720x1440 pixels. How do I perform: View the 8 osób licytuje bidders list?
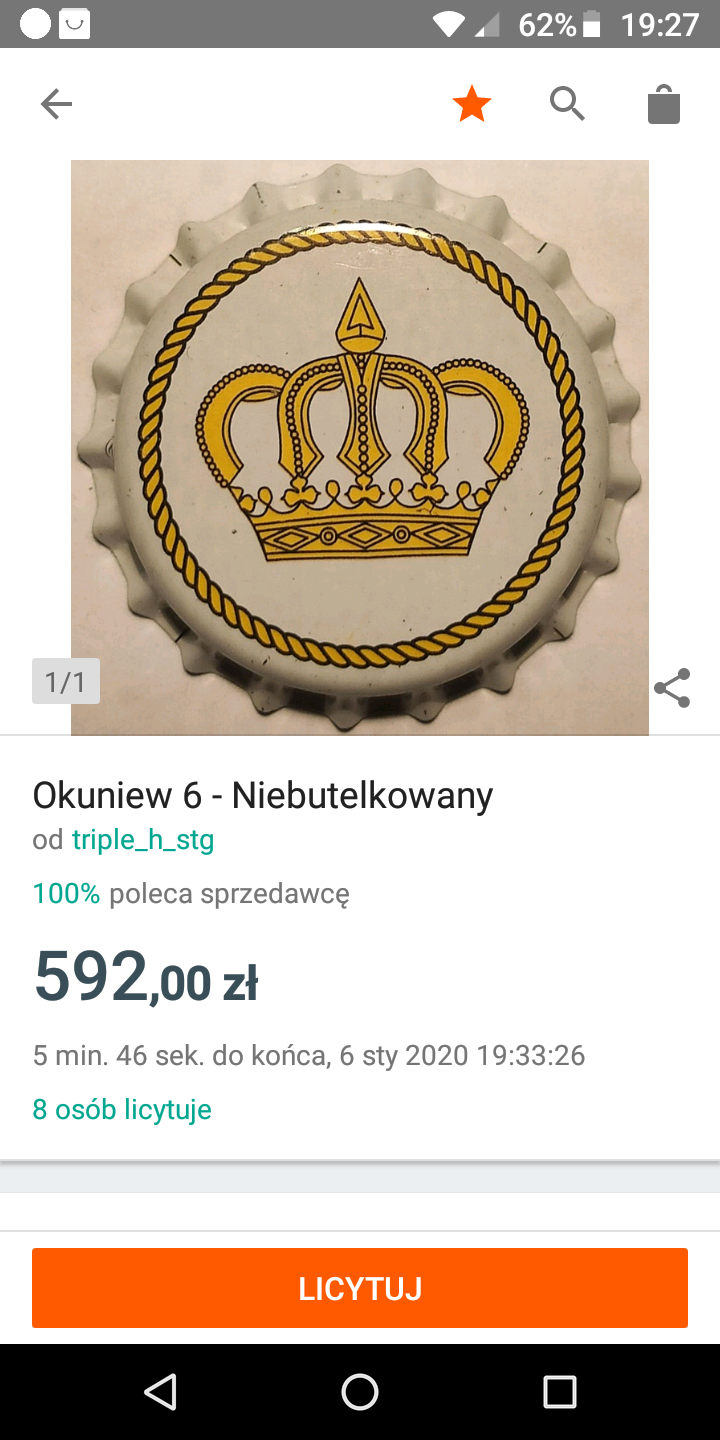[122, 1109]
